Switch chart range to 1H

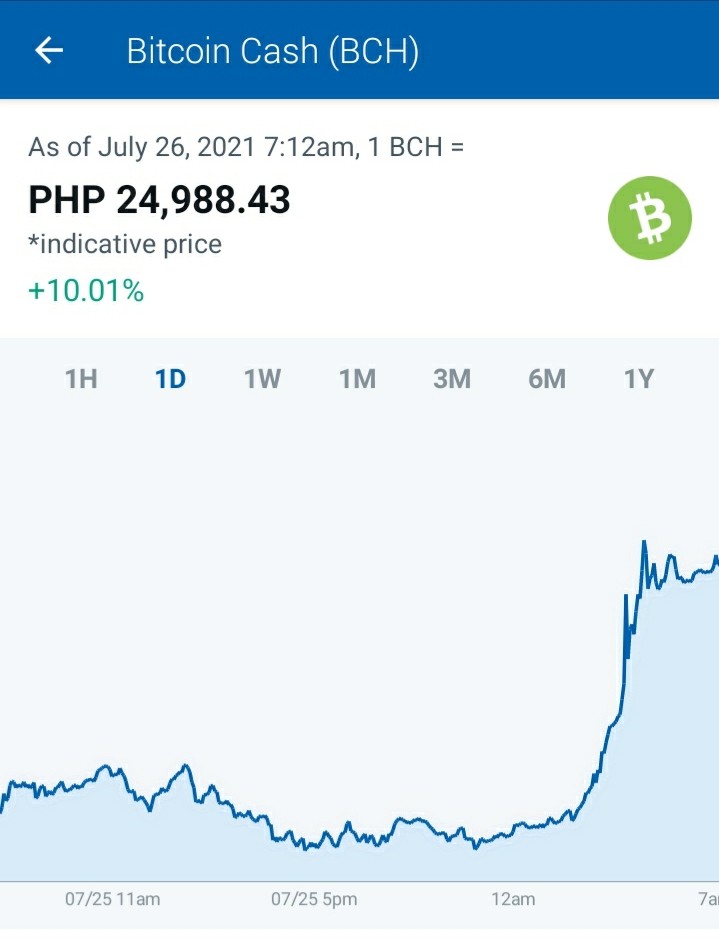click(x=81, y=379)
